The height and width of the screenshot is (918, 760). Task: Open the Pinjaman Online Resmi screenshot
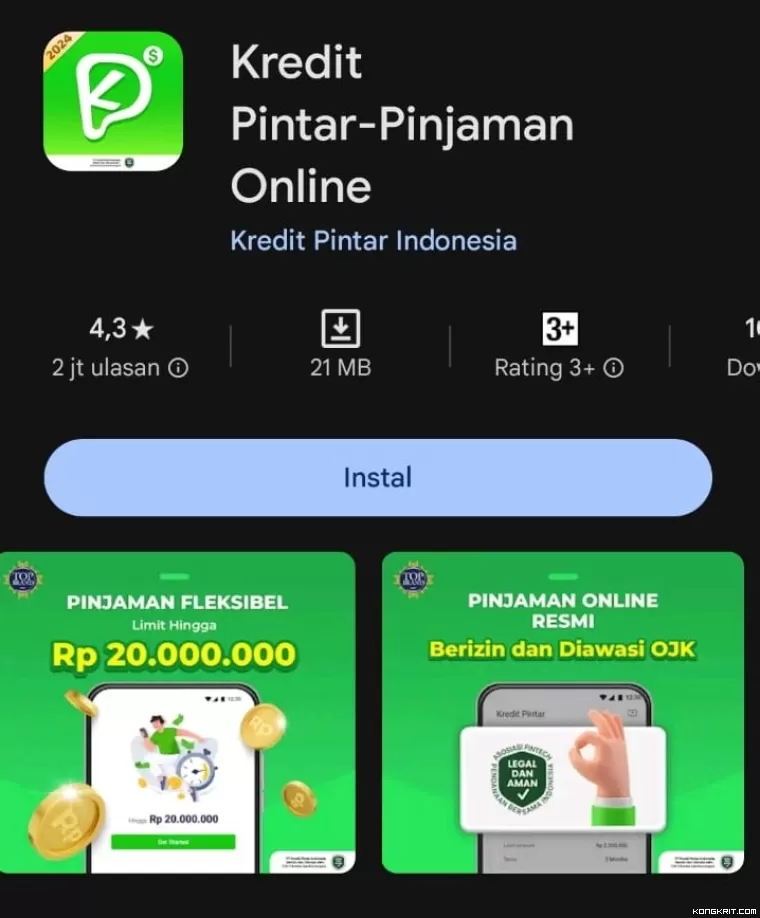coord(562,712)
